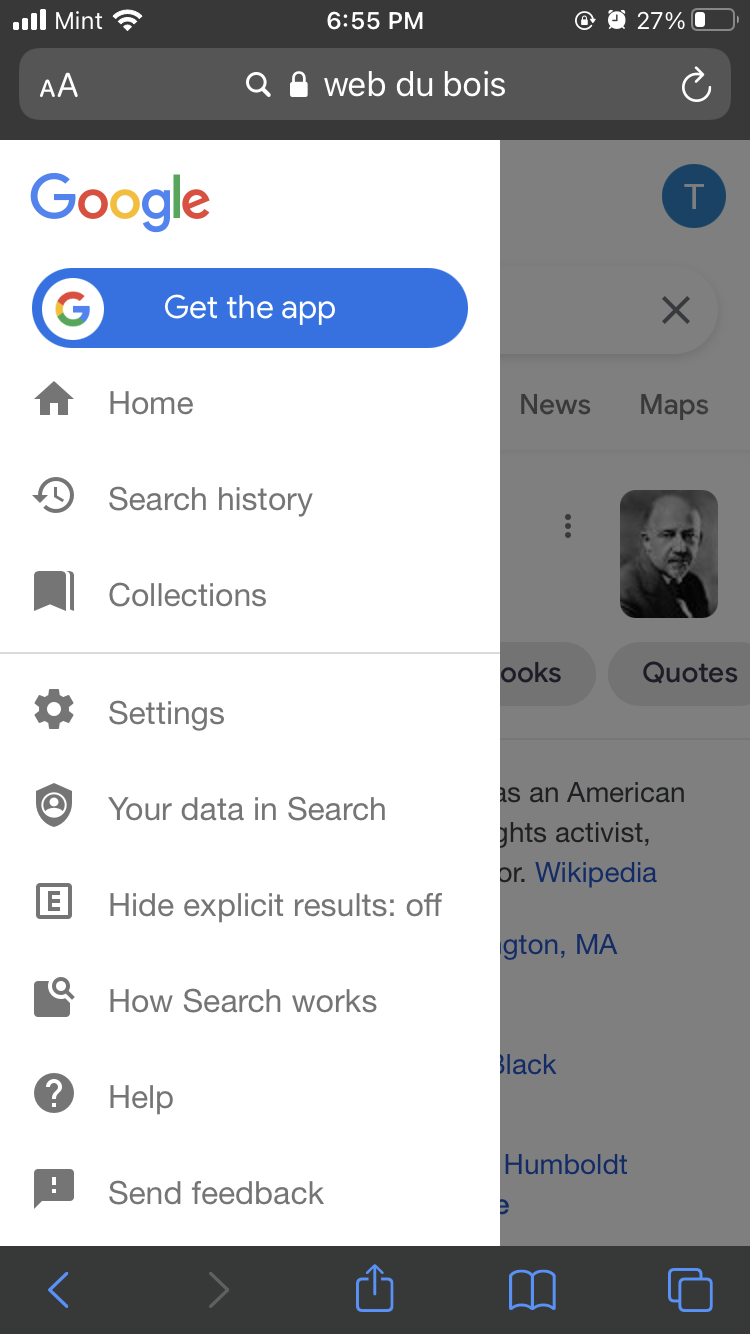750x1334 pixels.
Task: Open the reader text size AA menu
Action: pos(59,86)
